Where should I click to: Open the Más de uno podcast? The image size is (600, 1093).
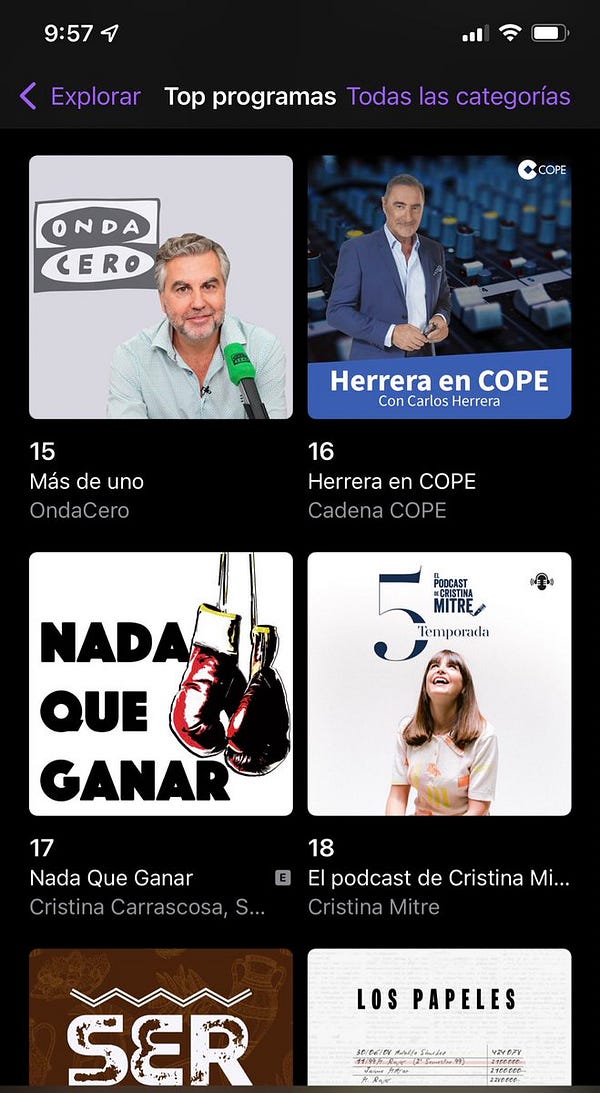(161, 287)
